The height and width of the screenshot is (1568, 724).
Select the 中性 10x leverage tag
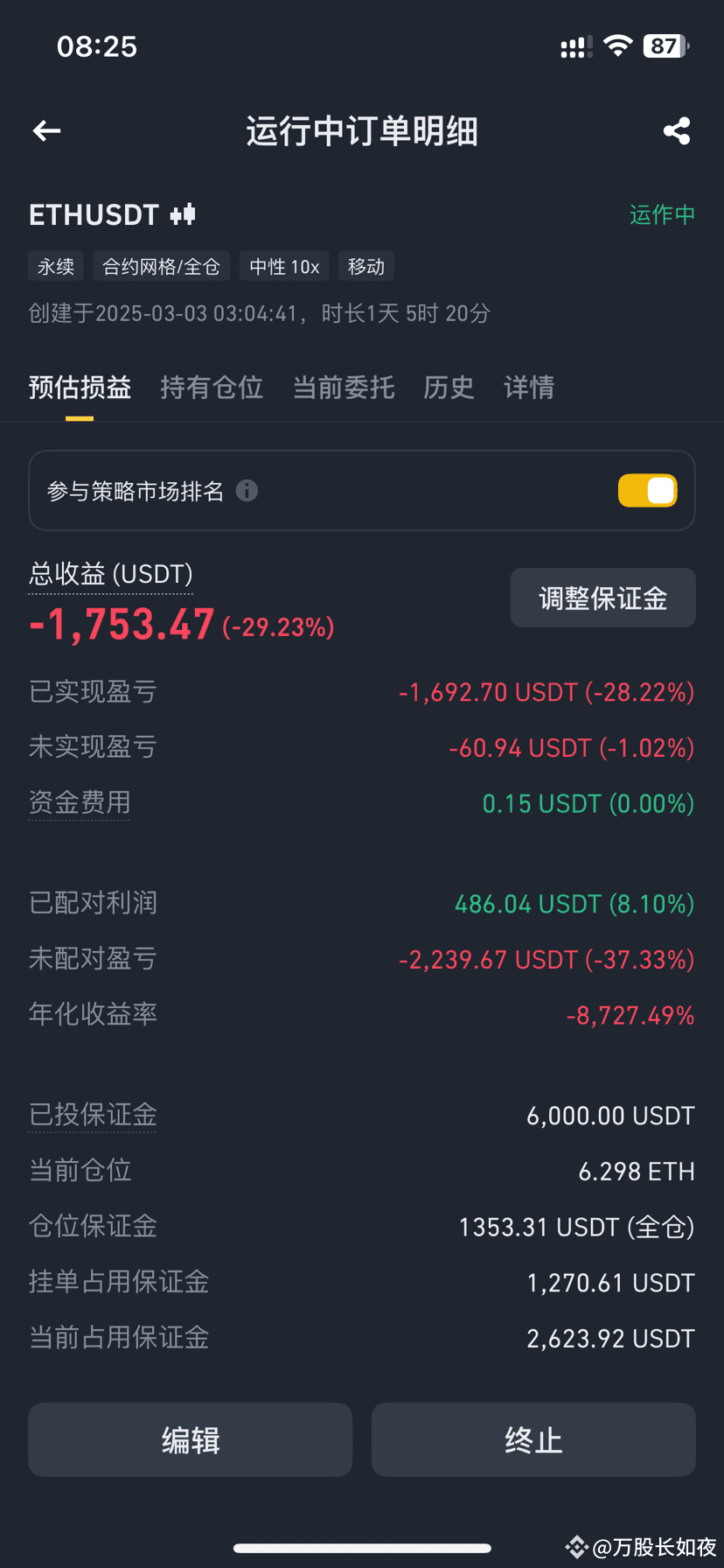pyautogui.click(x=283, y=266)
